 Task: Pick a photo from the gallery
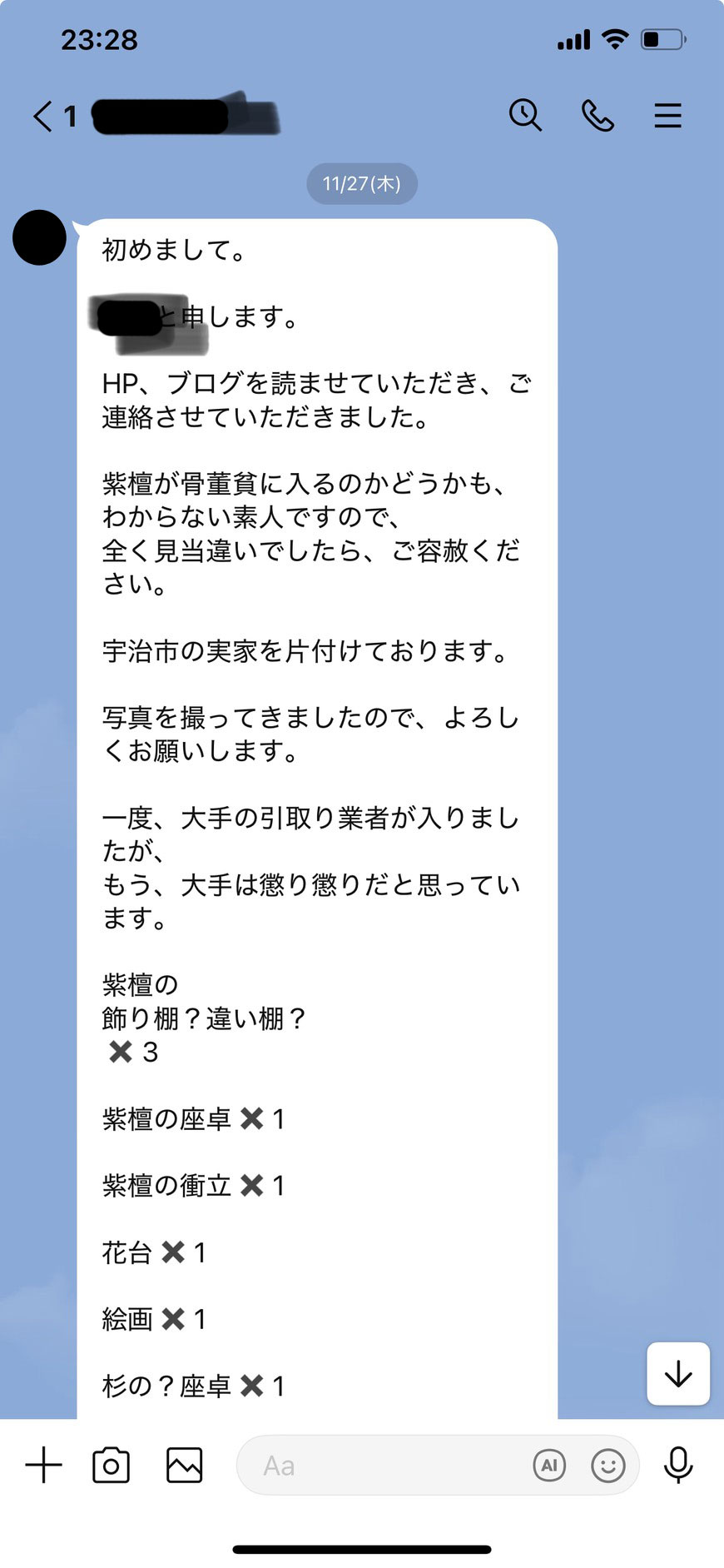tap(184, 1465)
